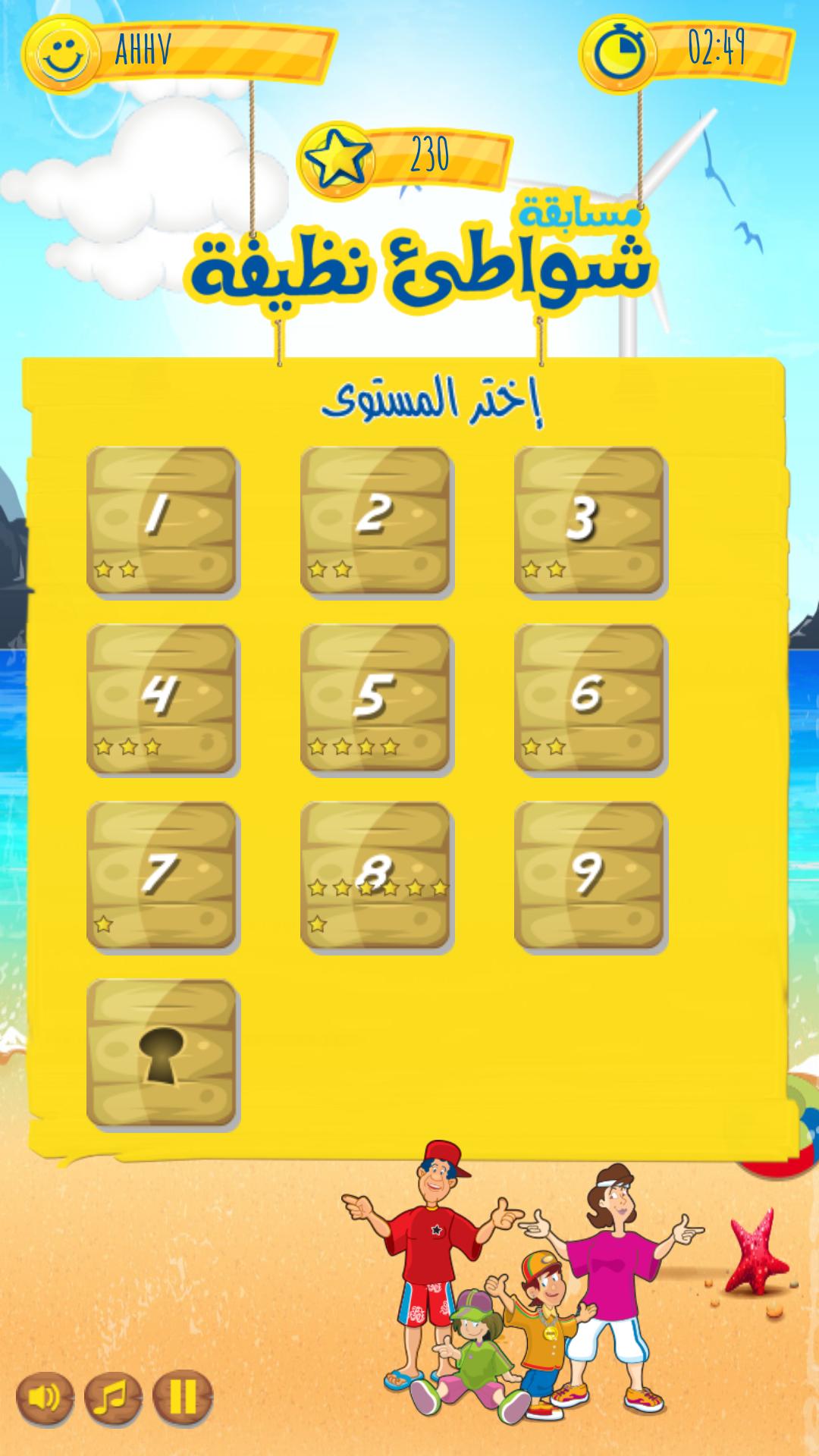819x1456 pixels.
Task: Open level 8
Action: click(375, 876)
